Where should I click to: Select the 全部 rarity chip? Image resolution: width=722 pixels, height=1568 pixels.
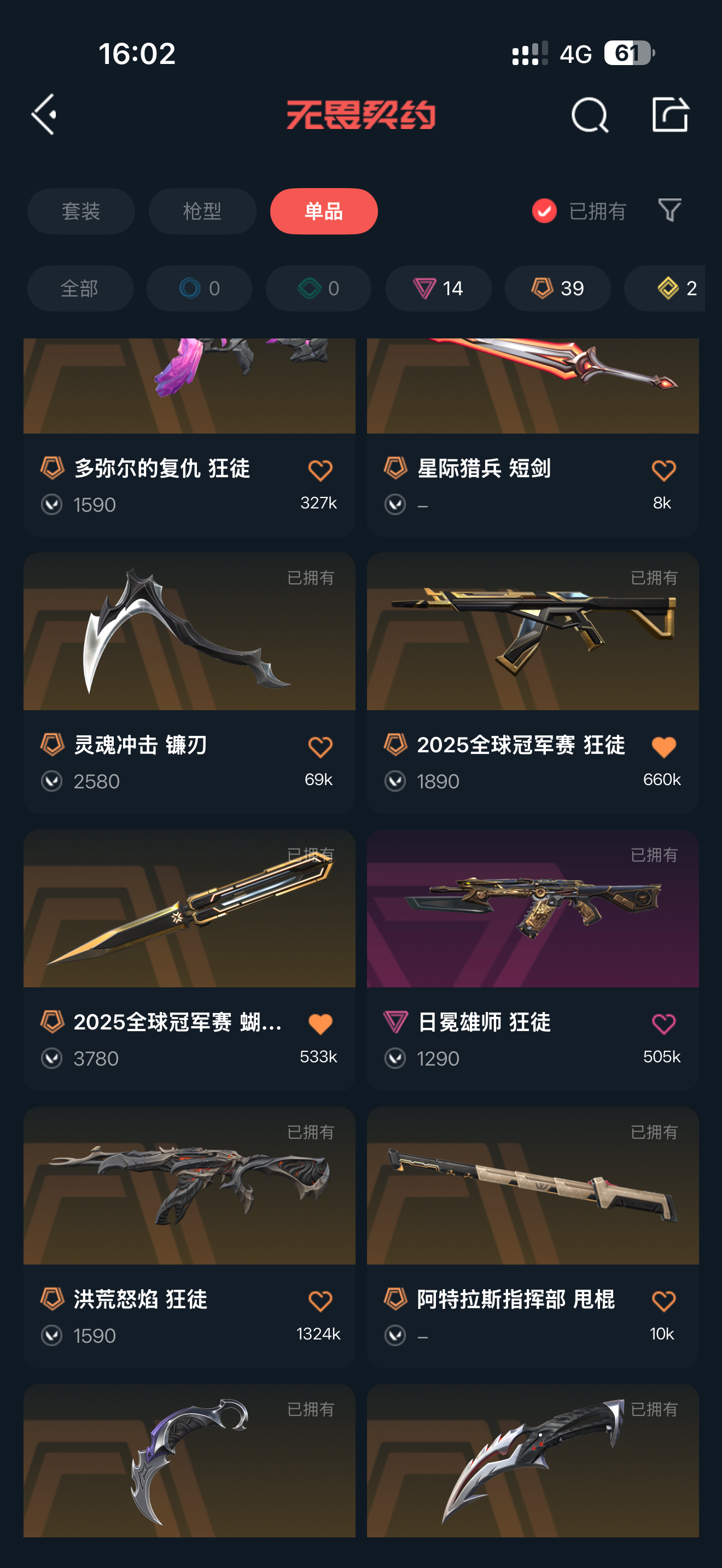point(80,288)
